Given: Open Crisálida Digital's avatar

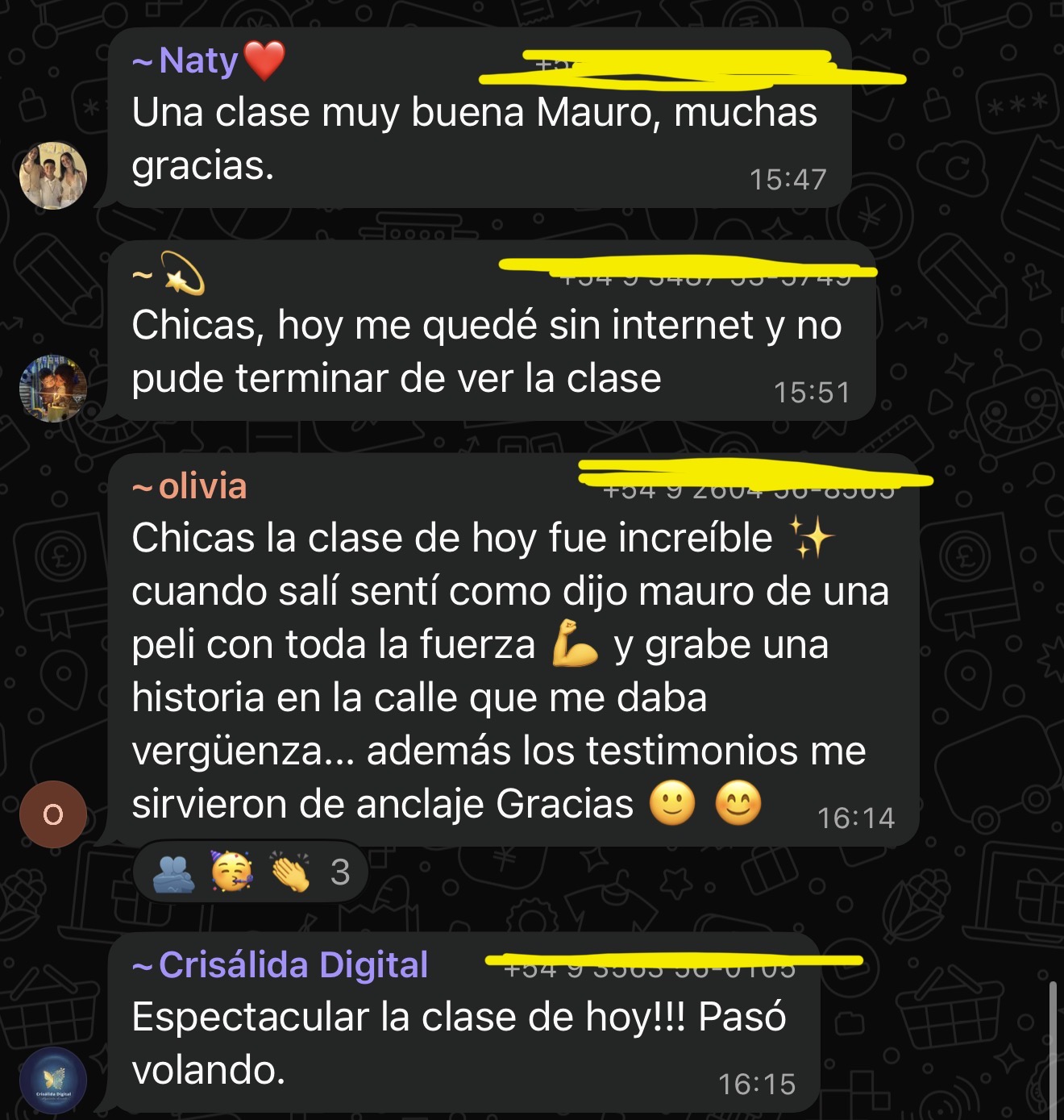Looking at the screenshot, I should click(53, 1080).
